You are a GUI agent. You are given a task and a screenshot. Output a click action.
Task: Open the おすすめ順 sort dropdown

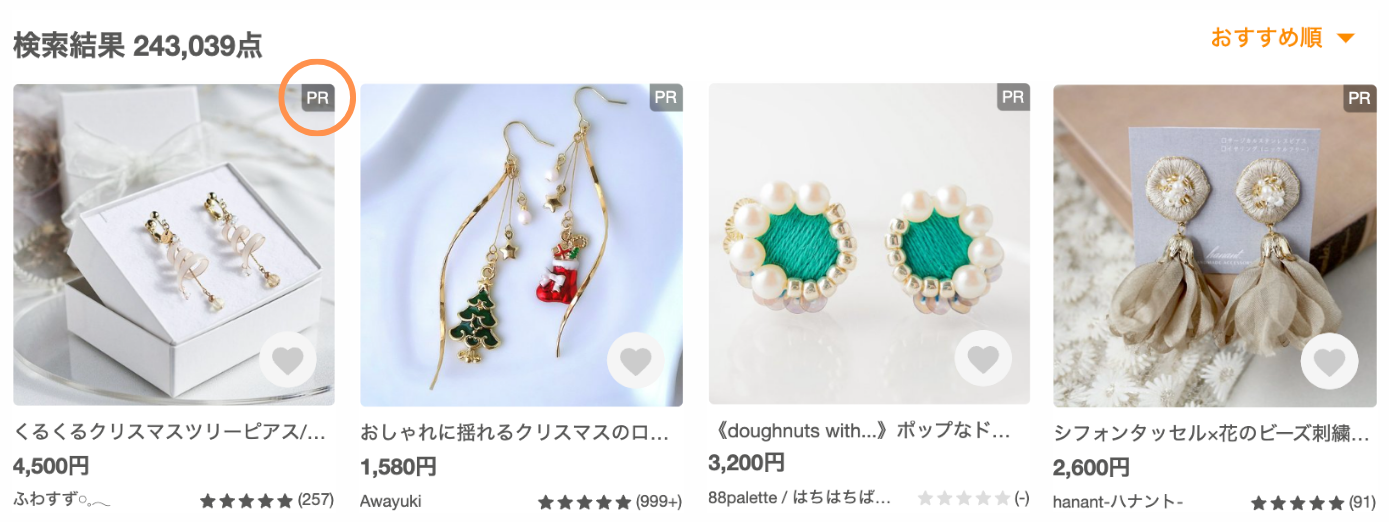pyautogui.click(x=1282, y=38)
